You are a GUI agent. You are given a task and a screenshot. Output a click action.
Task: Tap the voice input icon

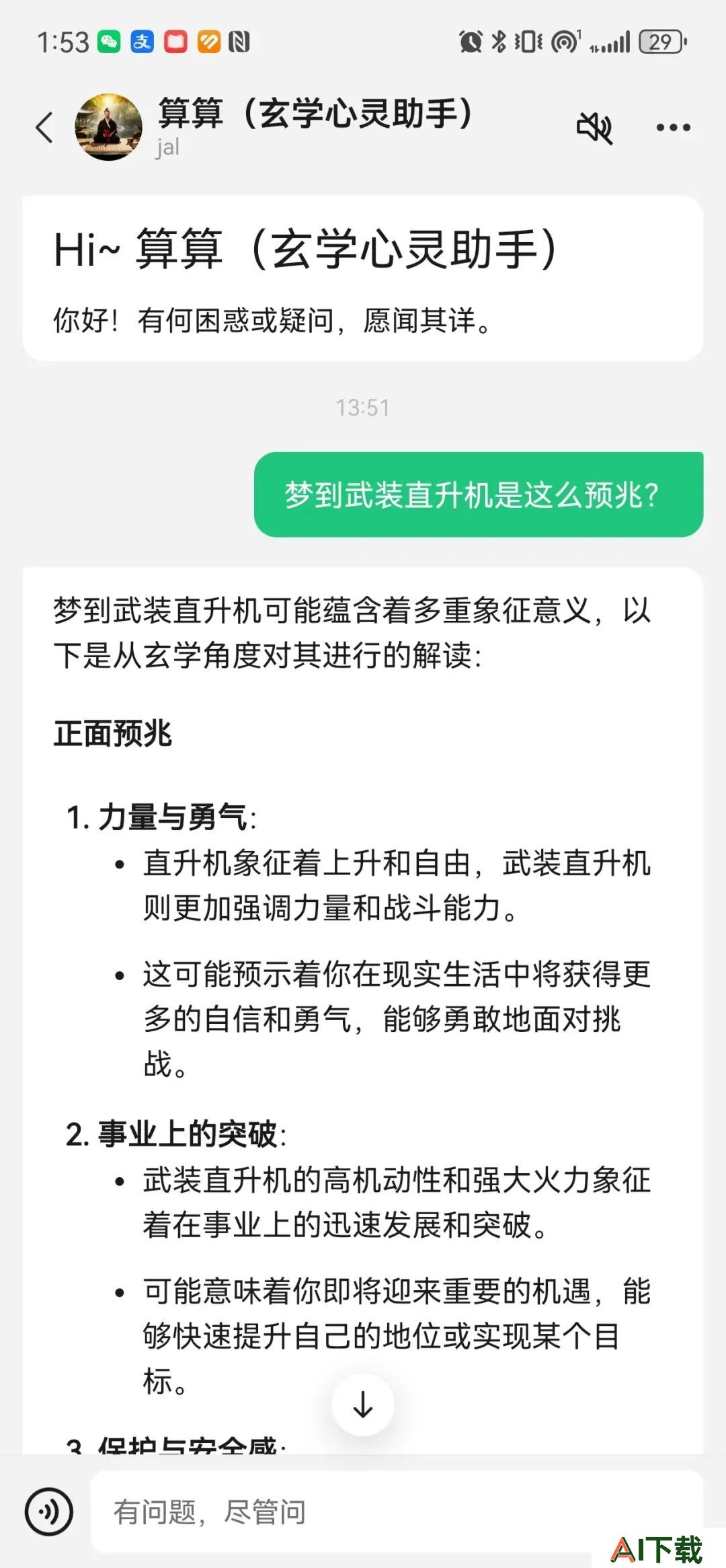click(49, 1512)
